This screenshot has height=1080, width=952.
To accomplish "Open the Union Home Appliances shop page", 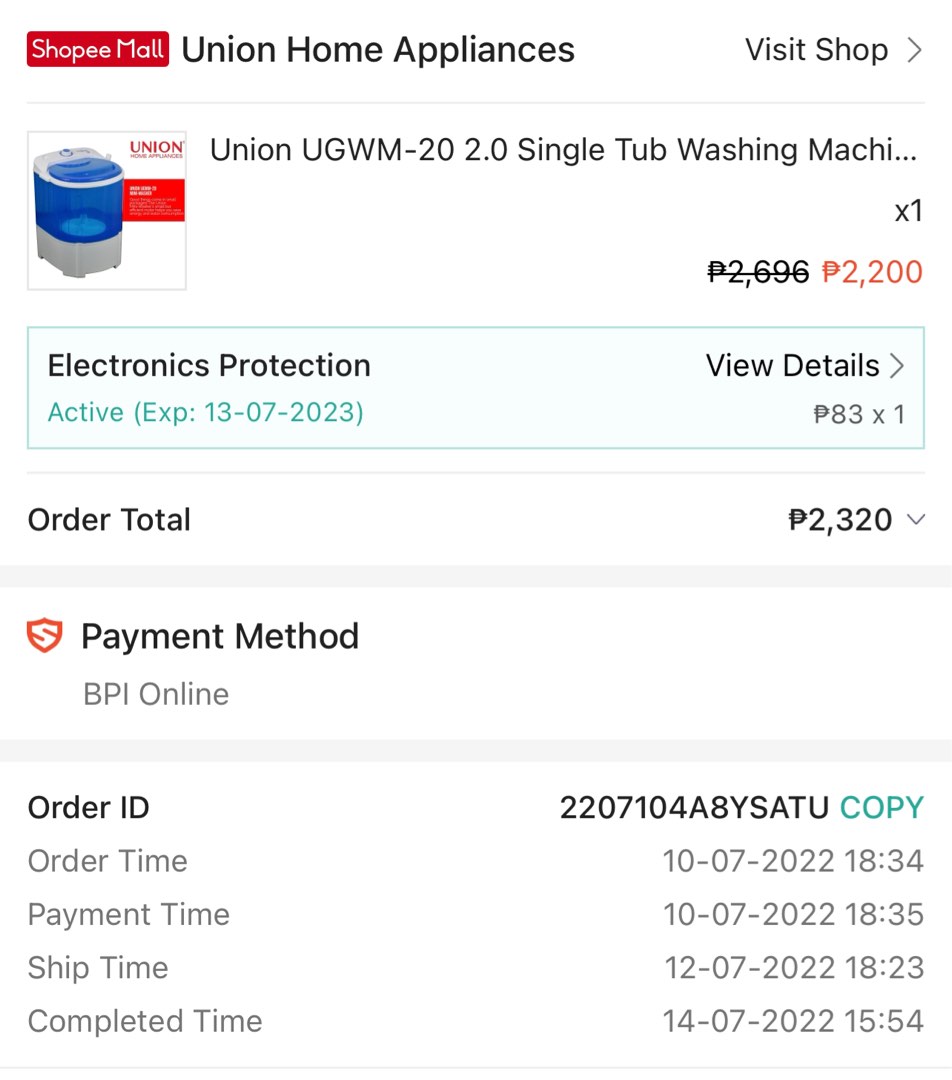I will pyautogui.click(x=377, y=48).
